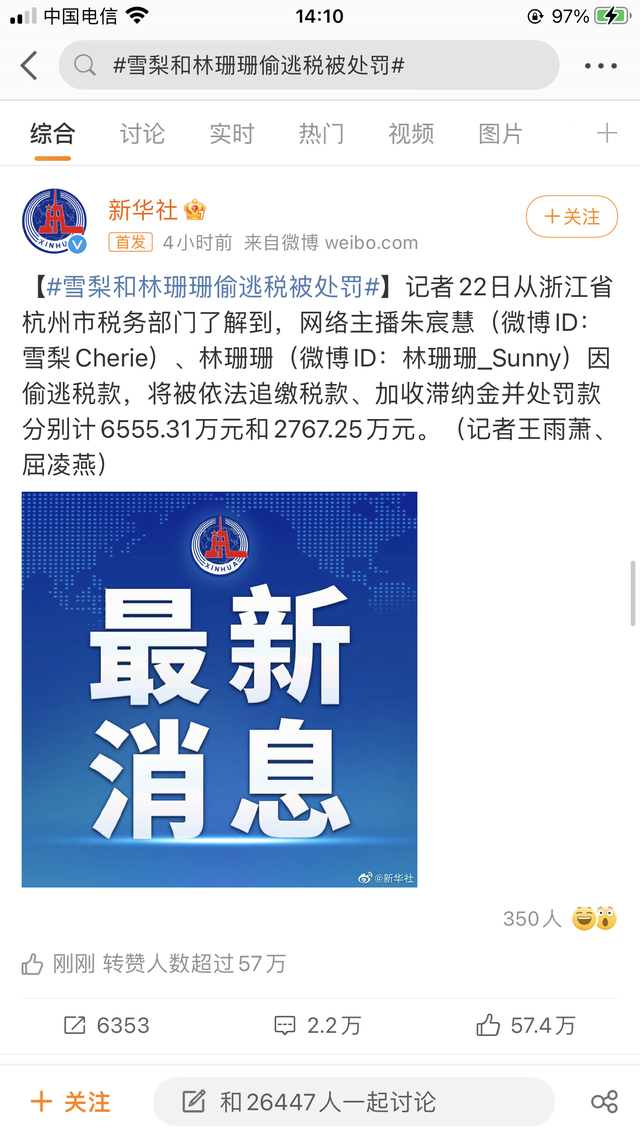Image resolution: width=640 pixels, height=1138 pixels.
Task: Open the #雪梨和林珊珊偷逃税被处罚# hashtag link
Action: point(213,288)
